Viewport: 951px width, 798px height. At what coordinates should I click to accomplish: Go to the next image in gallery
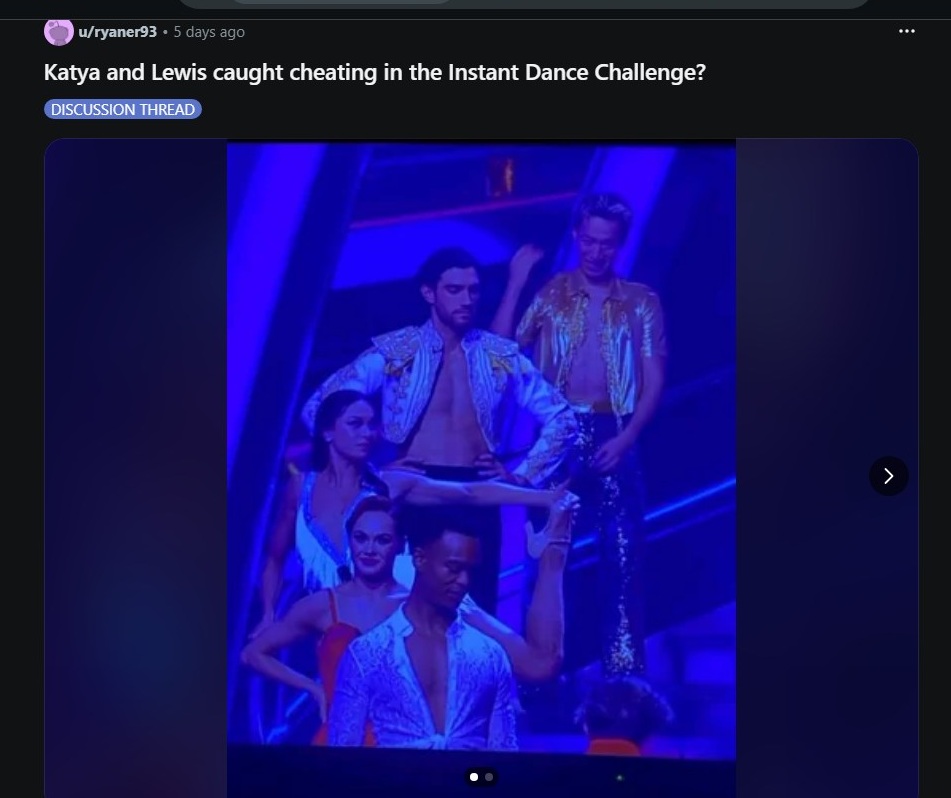tap(888, 476)
